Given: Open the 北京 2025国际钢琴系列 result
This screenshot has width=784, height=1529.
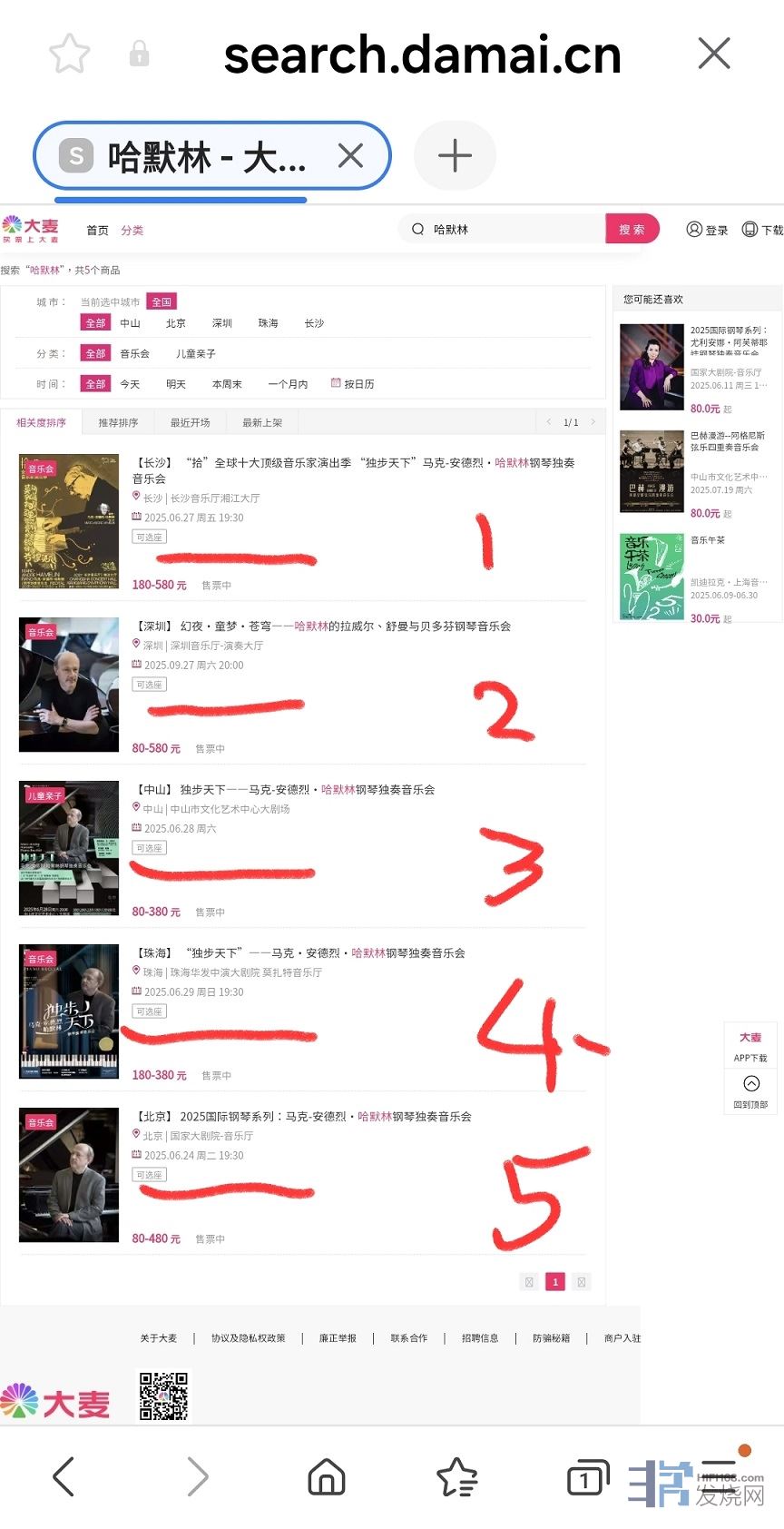Looking at the screenshot, I should (302, 1117).
